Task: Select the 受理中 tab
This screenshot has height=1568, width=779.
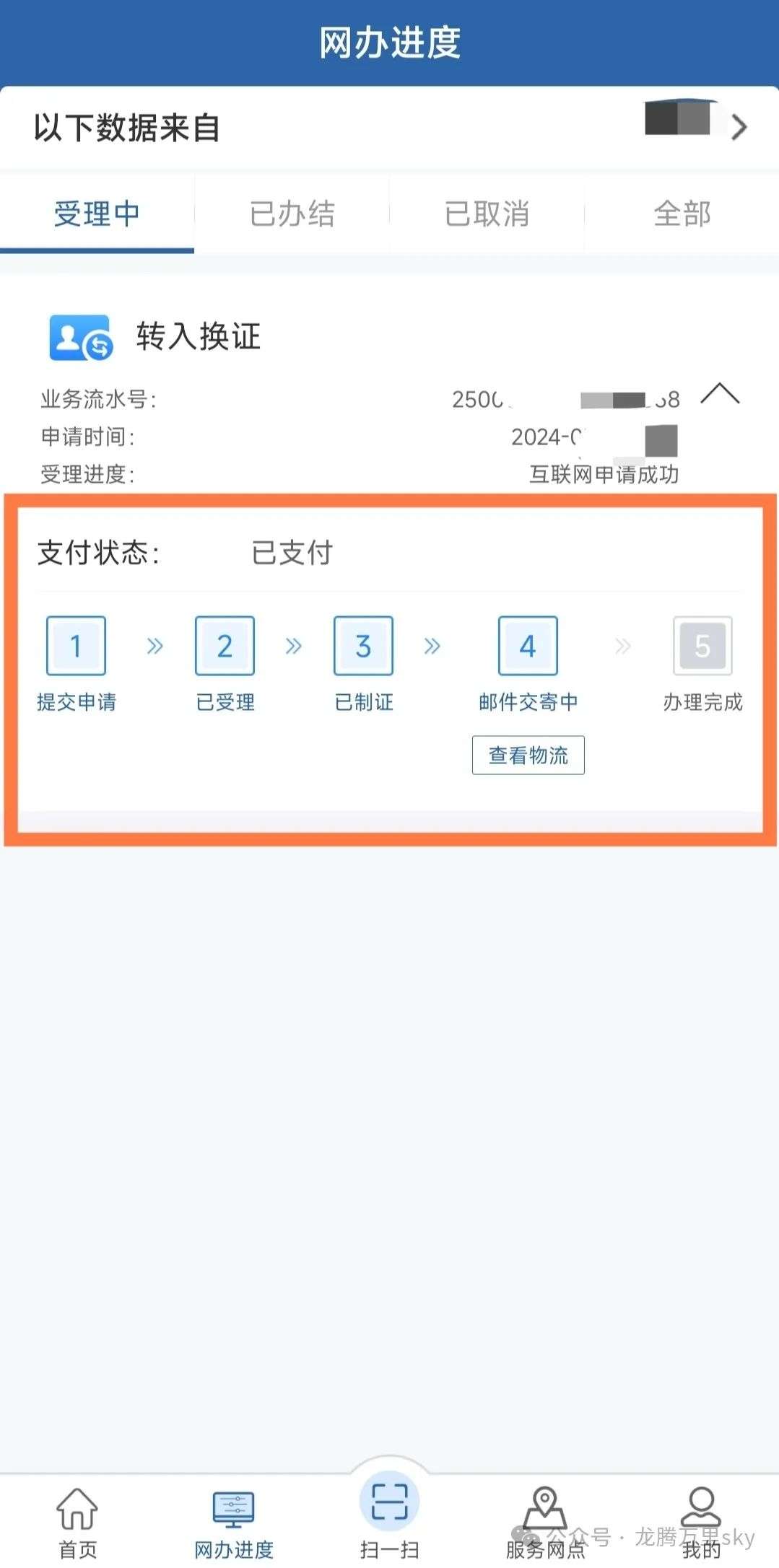Action: click(97, 214)
